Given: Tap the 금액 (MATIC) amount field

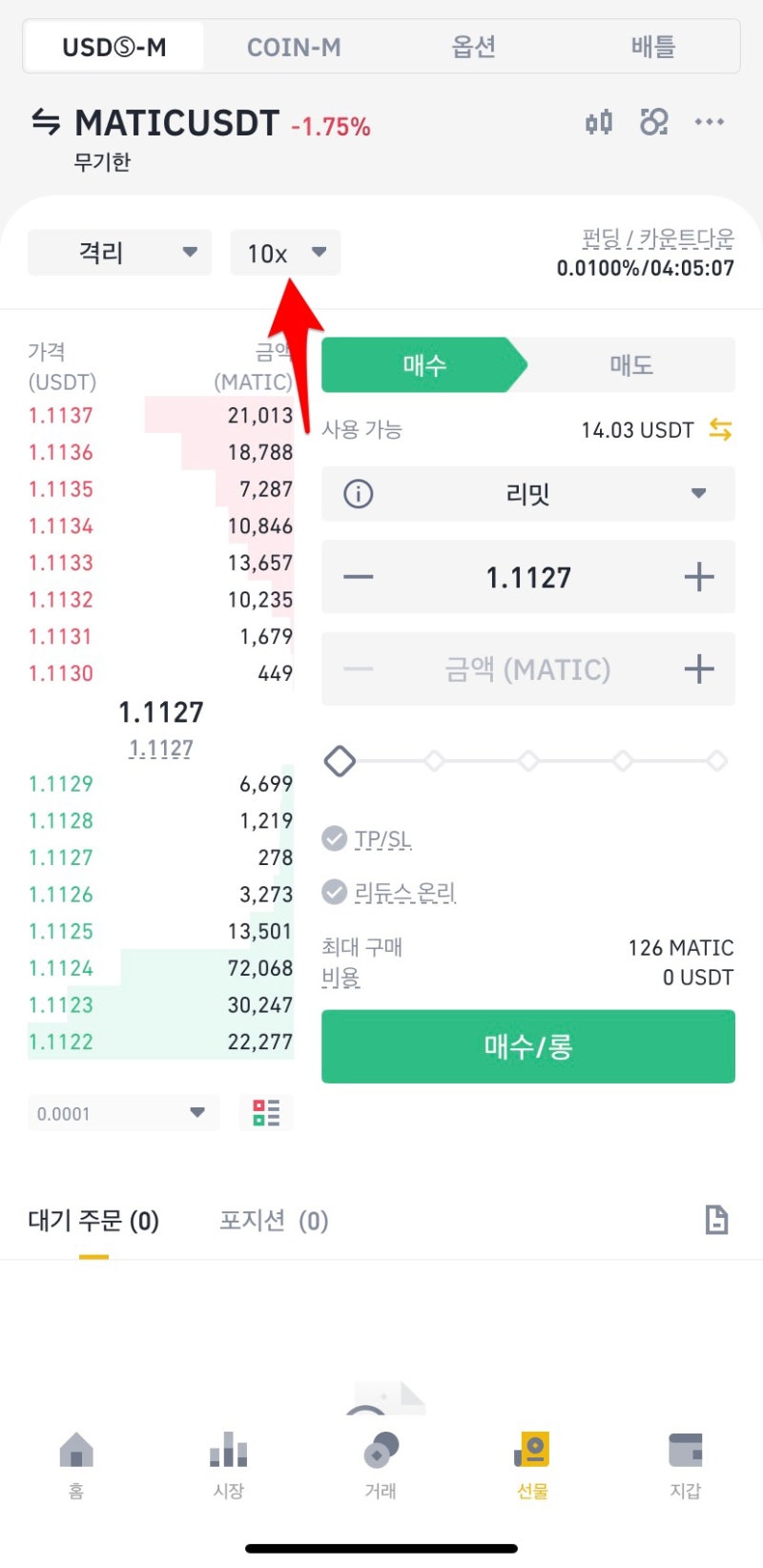Looking at the screenshot, I should 528,670.
